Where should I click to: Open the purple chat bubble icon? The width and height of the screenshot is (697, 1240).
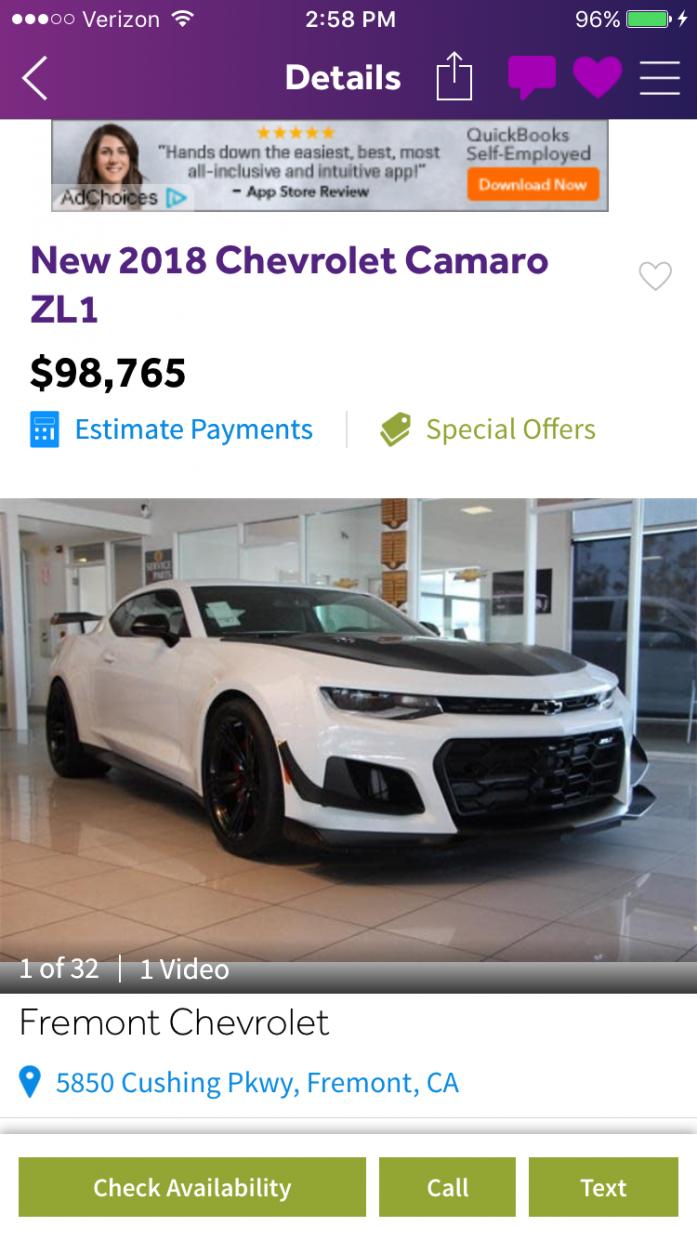(x=531, y=77)
